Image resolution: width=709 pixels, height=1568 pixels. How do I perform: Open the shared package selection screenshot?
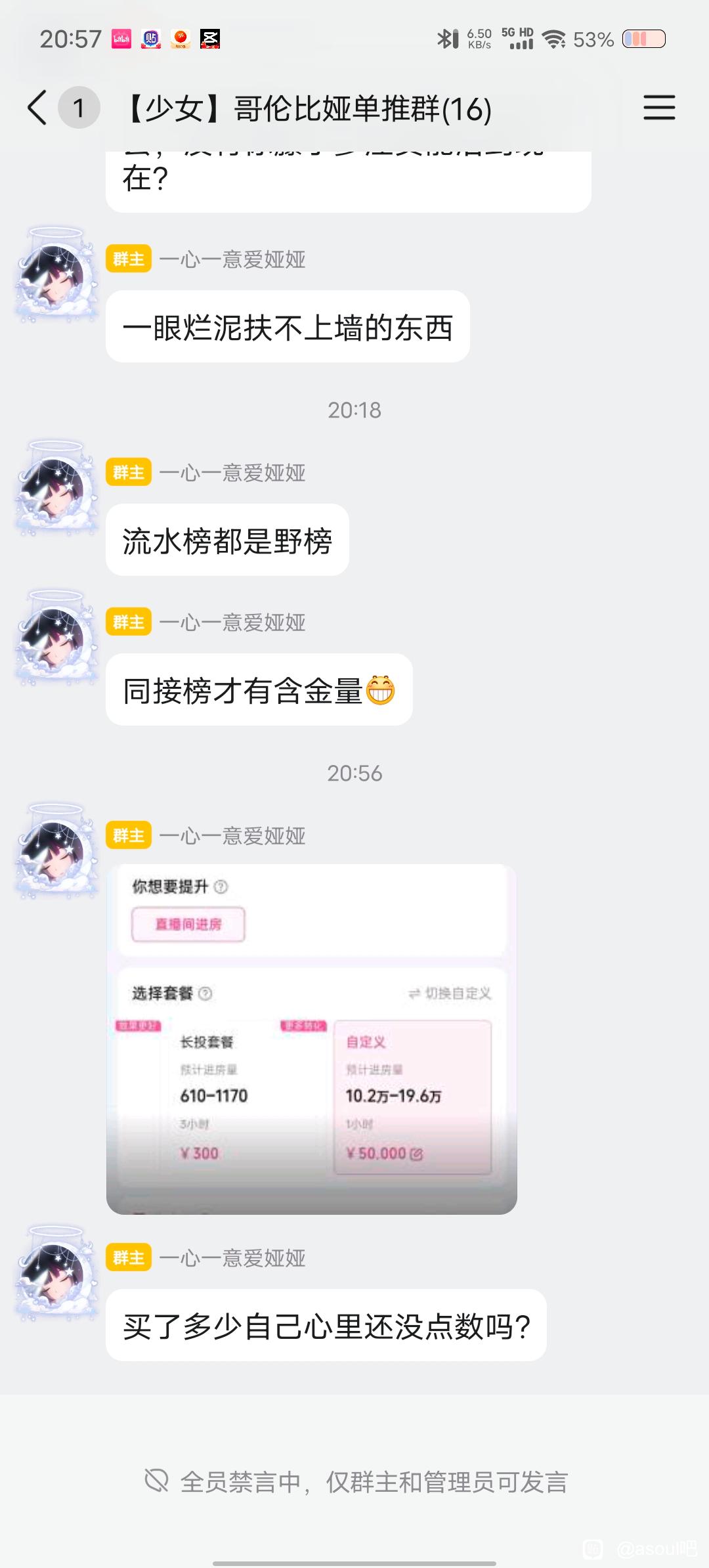pyautogui.click(x=311, y=1037)
